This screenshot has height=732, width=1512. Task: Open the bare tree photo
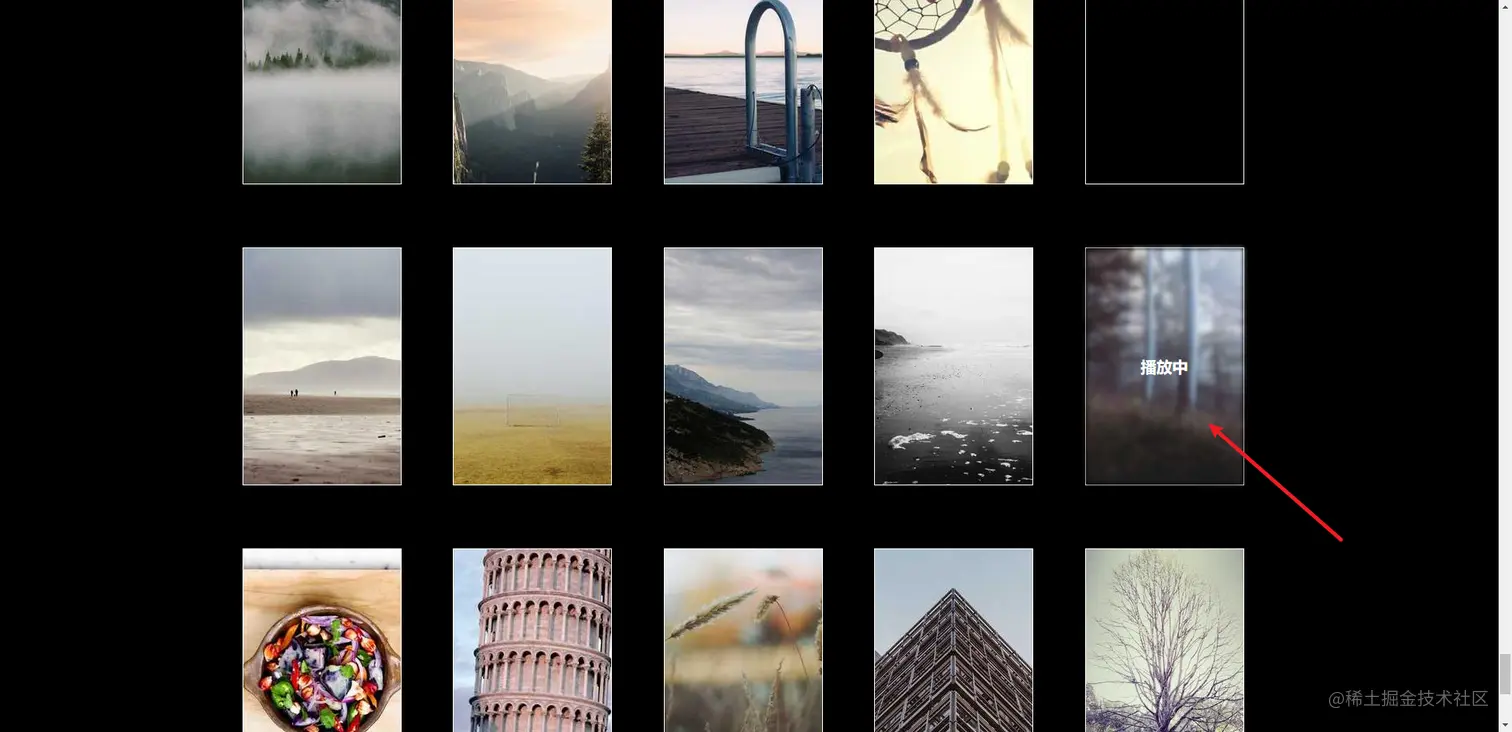(x=1164, y=640)
